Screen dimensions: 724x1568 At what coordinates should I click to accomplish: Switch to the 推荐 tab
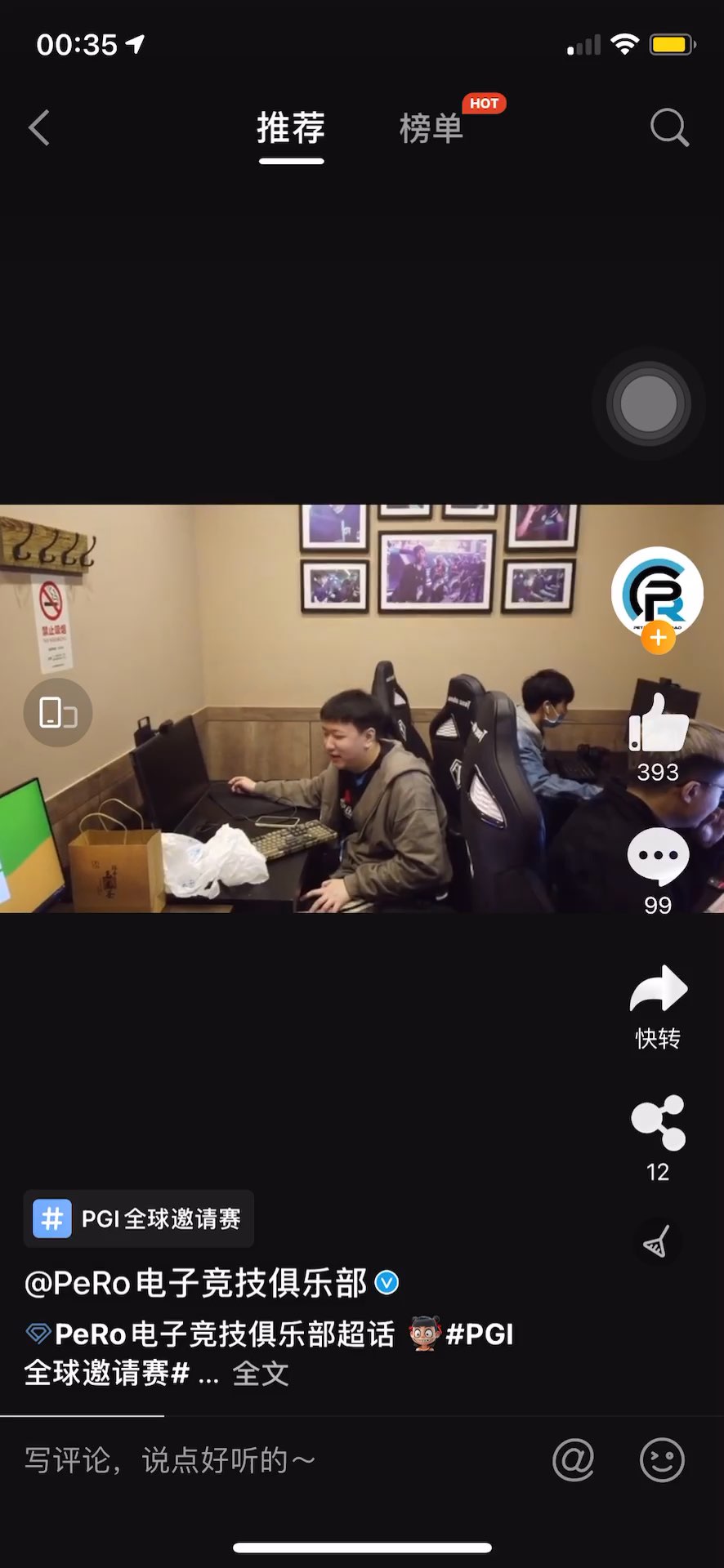click(x=291, y=129)
